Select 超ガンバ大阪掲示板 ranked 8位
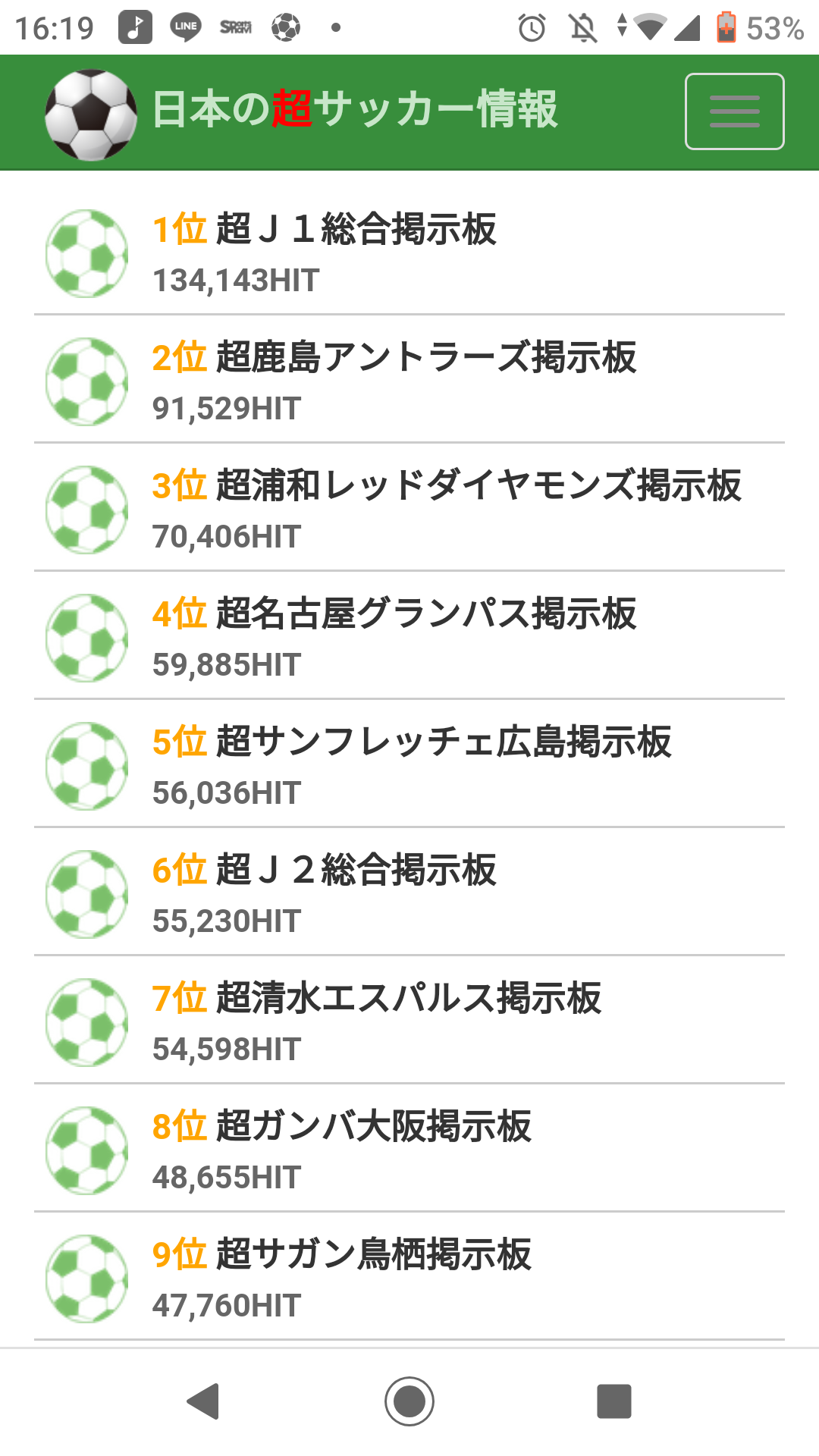This screenshot has height=1456, width=819. point(373,1126)
